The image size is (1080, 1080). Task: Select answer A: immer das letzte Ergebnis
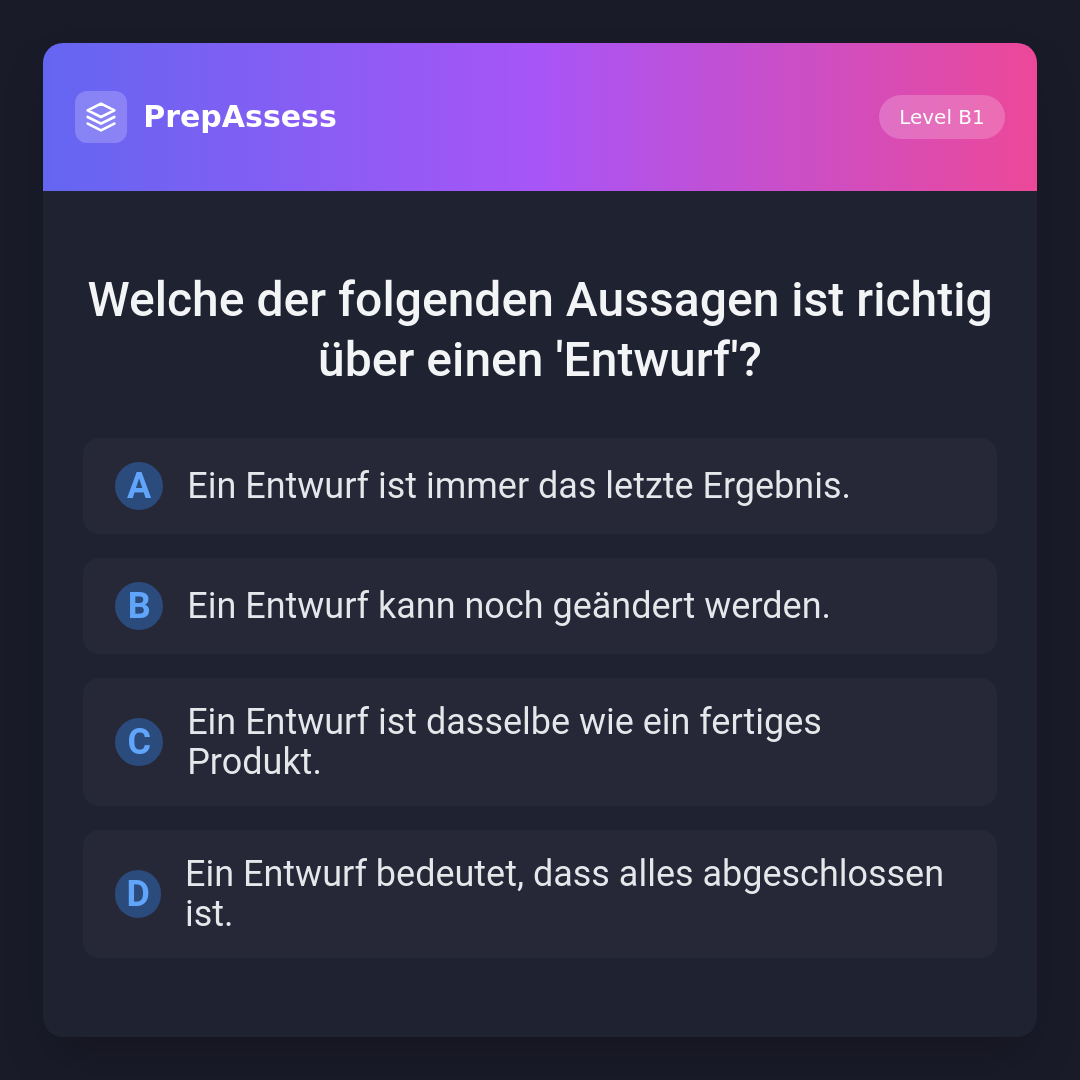pyautogui.click(x=539, y=486)
